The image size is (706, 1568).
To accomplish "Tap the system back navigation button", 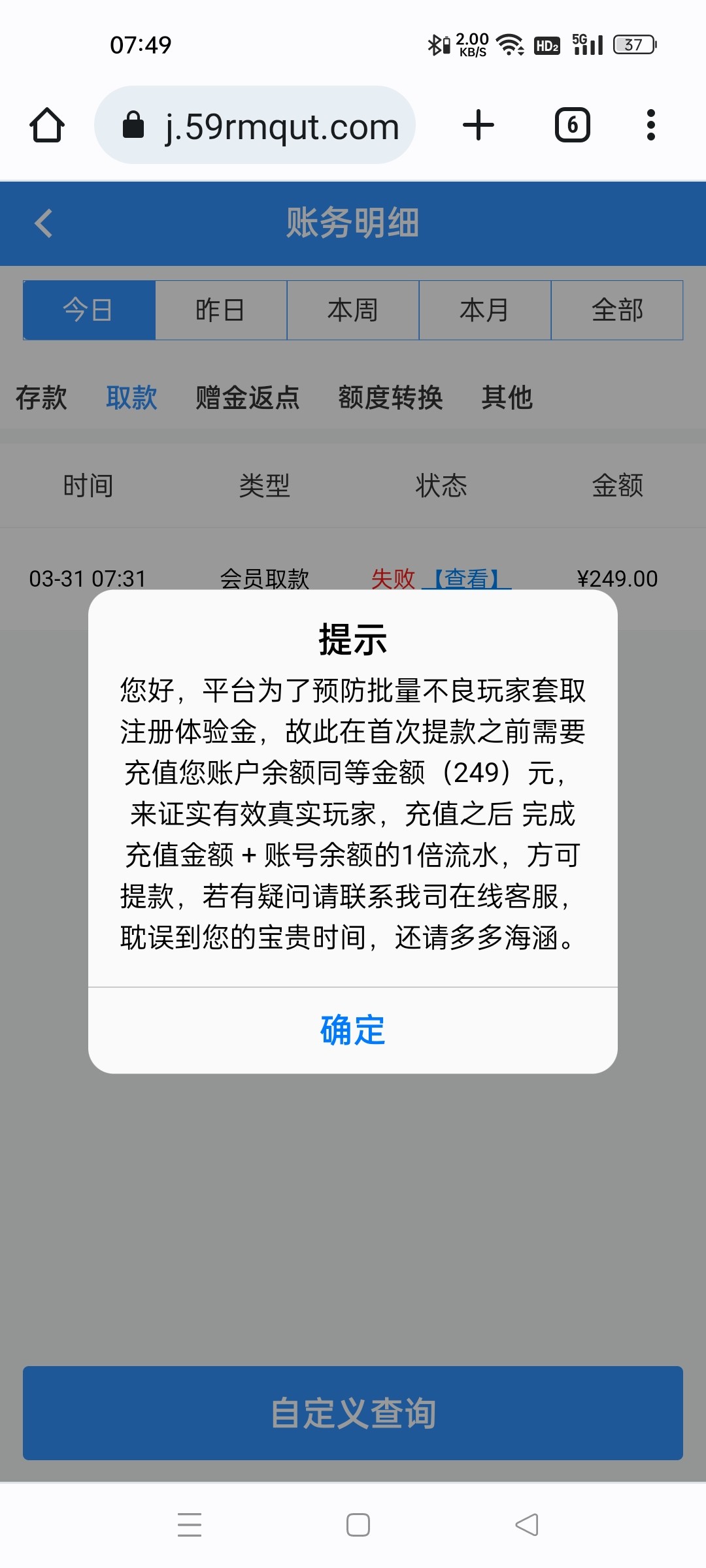I will coord(527,1525).
